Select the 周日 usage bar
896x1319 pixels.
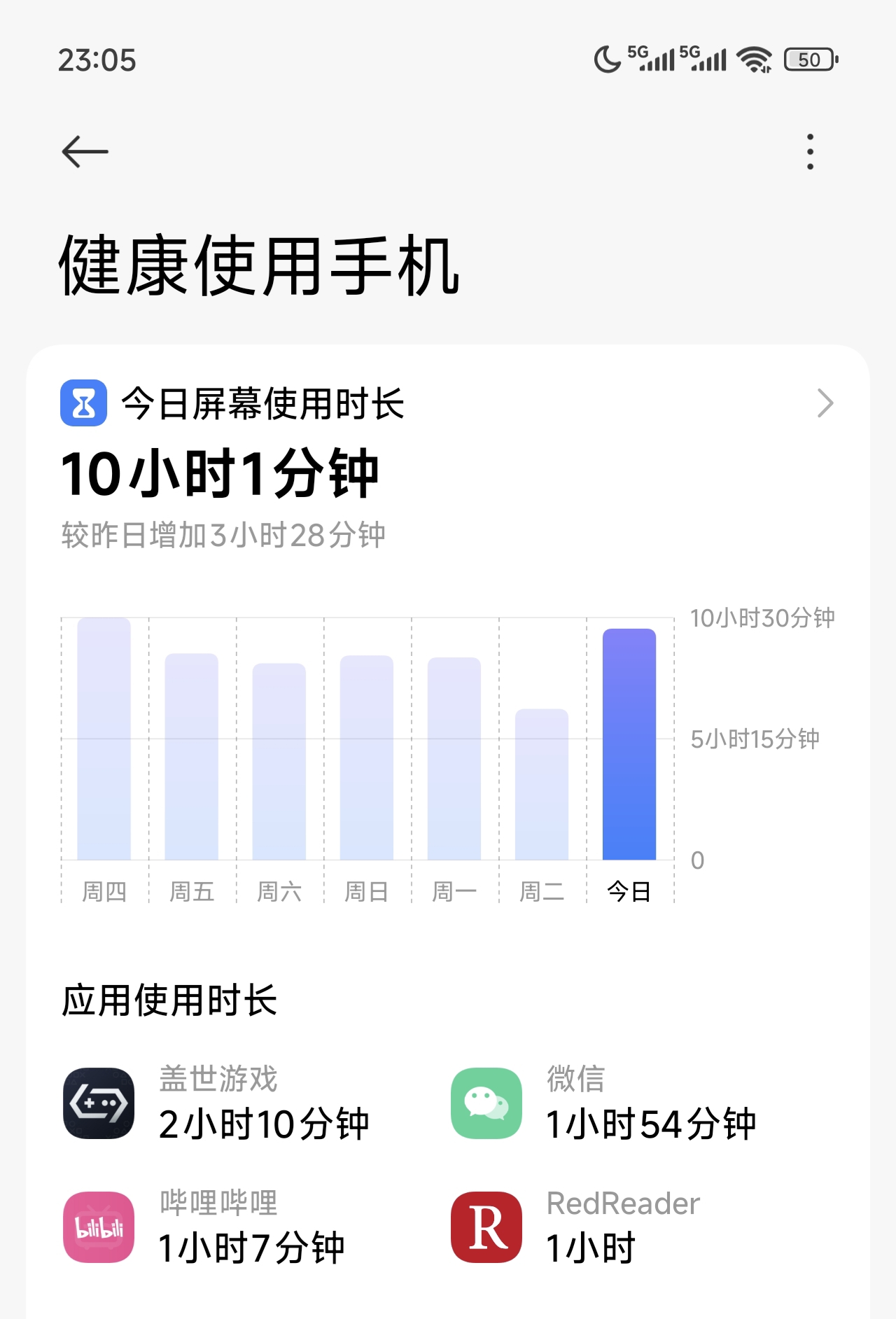click(367, 758)
